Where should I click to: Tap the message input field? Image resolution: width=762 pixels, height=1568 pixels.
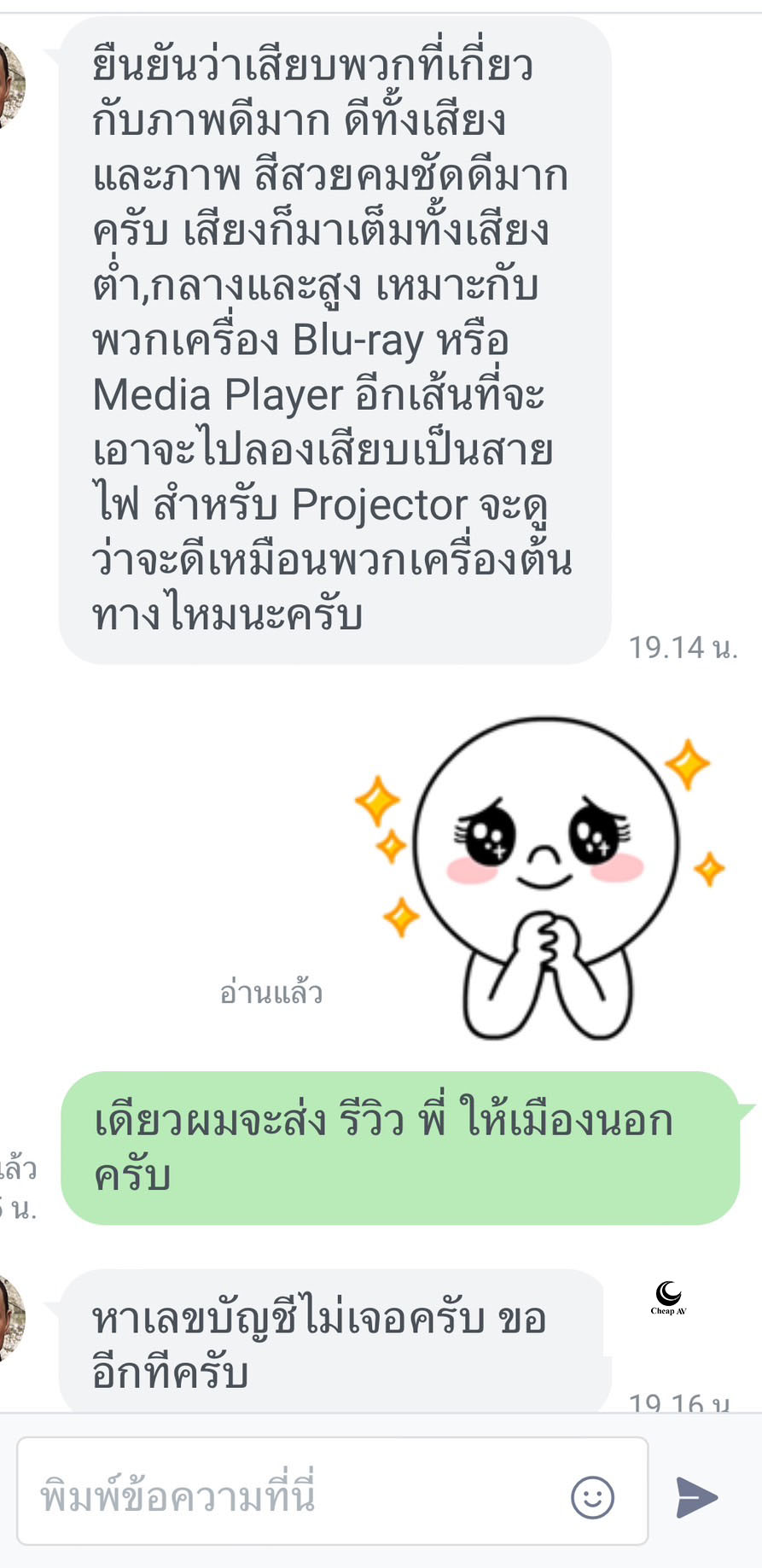[x=290, y=1496]
